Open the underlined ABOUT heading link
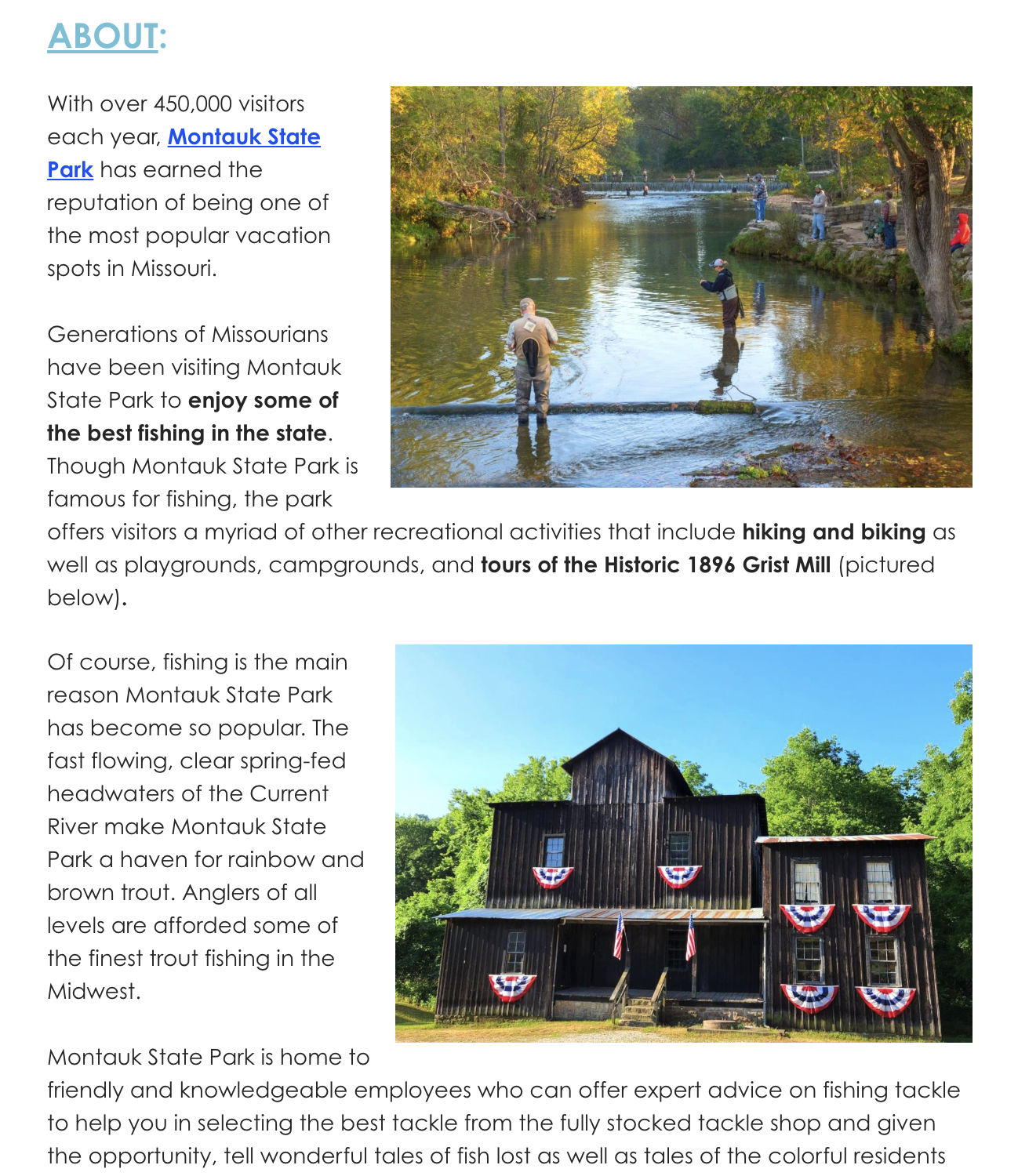Screen dimensions: 1018x1176 click(x=103, y=36)
